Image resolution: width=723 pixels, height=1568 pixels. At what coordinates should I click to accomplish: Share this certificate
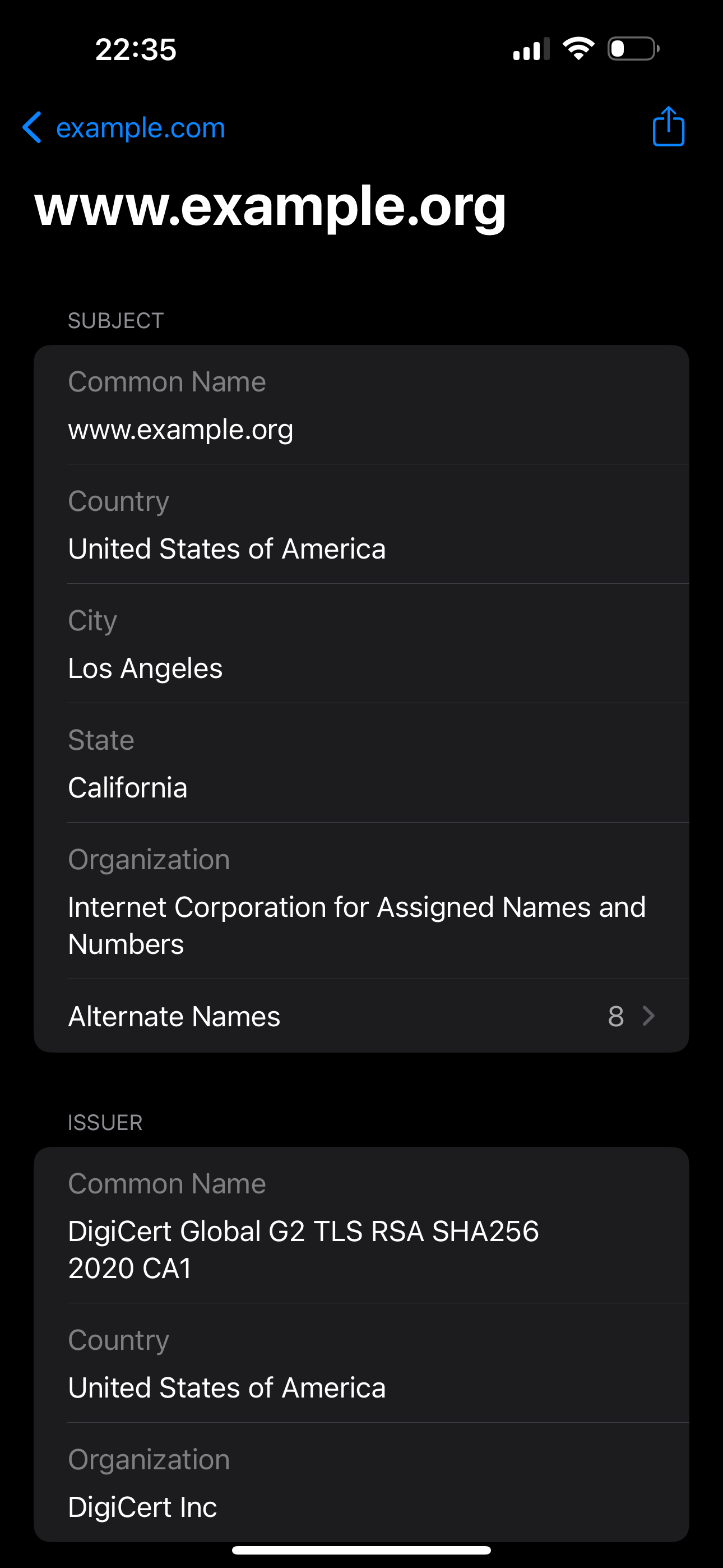[x=668, y=127]
